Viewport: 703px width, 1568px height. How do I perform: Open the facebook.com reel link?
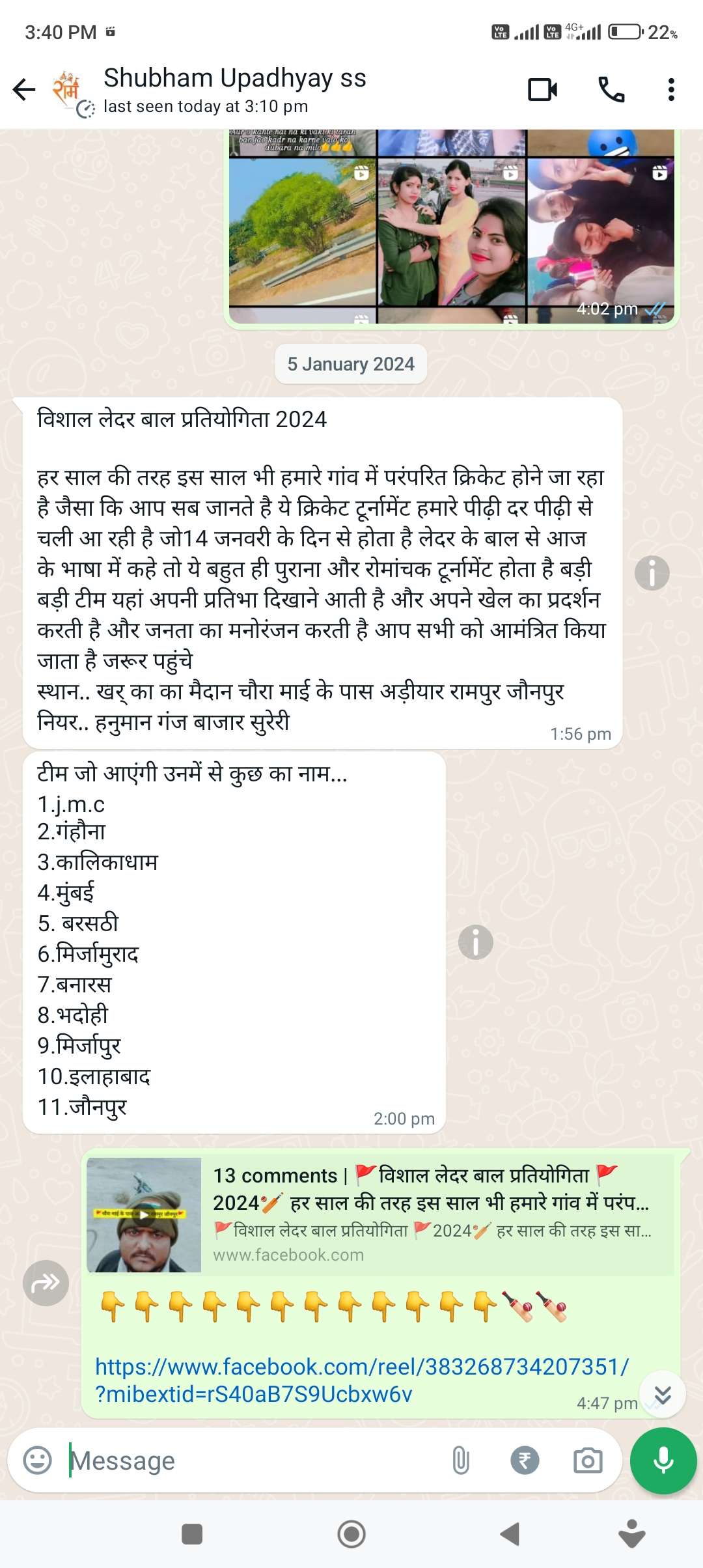pos(361,1380)
